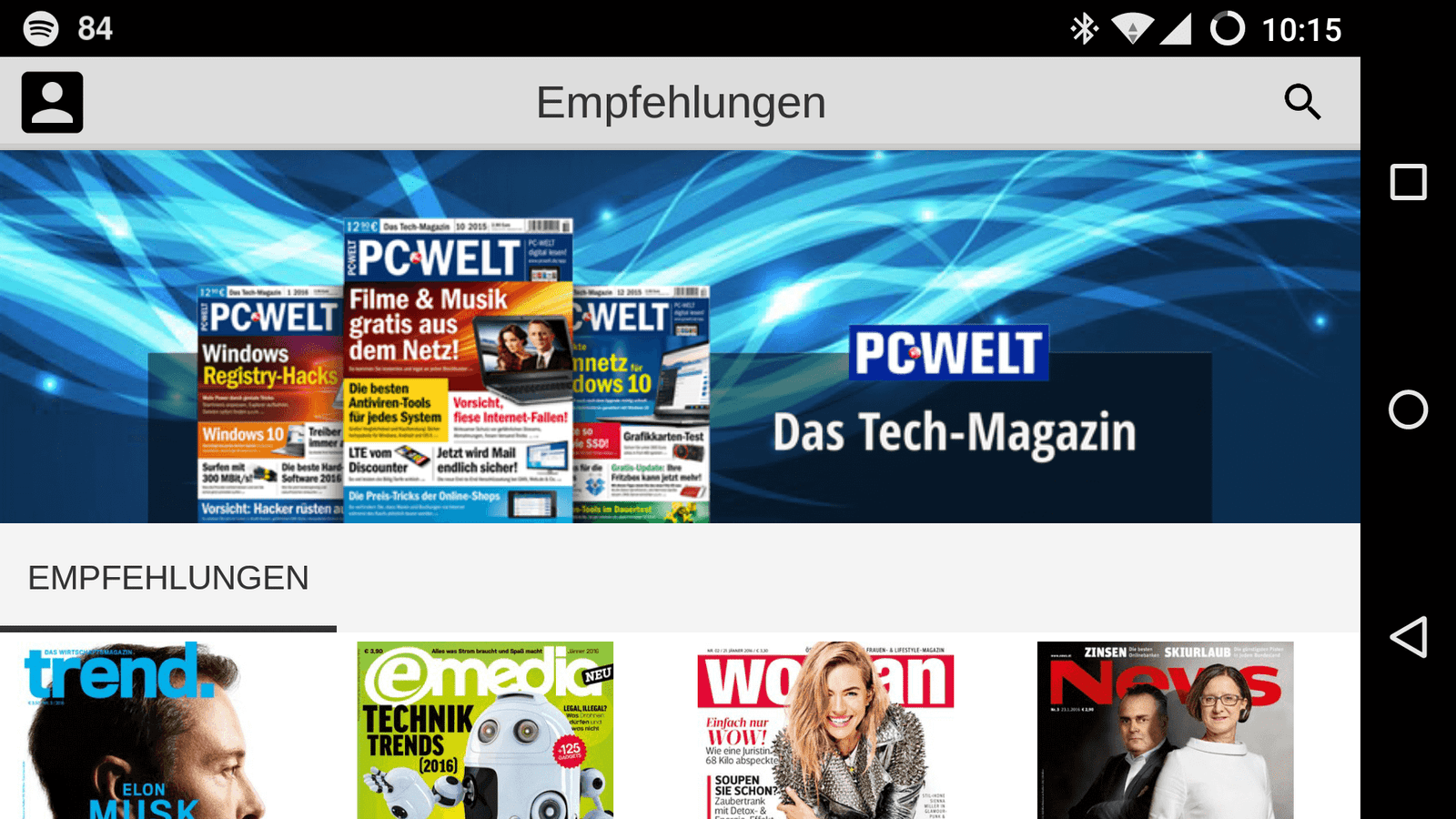The height and width of the screenshot is (819, 1456).
Task: Open the e-media Technik Trends magazine
Action: (x=485, y=730)
